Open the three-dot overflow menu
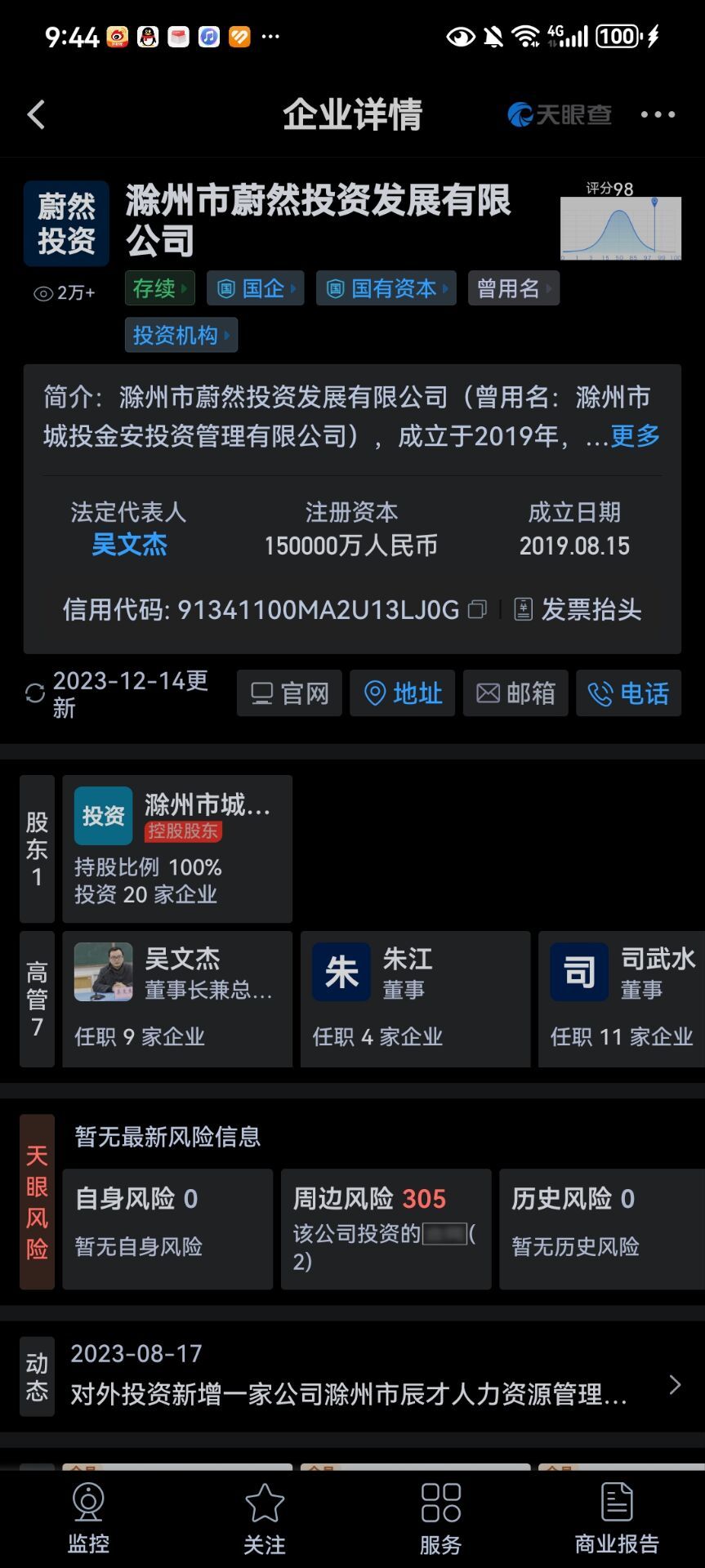This screenshot has width=705, height=1568. click(x=658, y=114)
